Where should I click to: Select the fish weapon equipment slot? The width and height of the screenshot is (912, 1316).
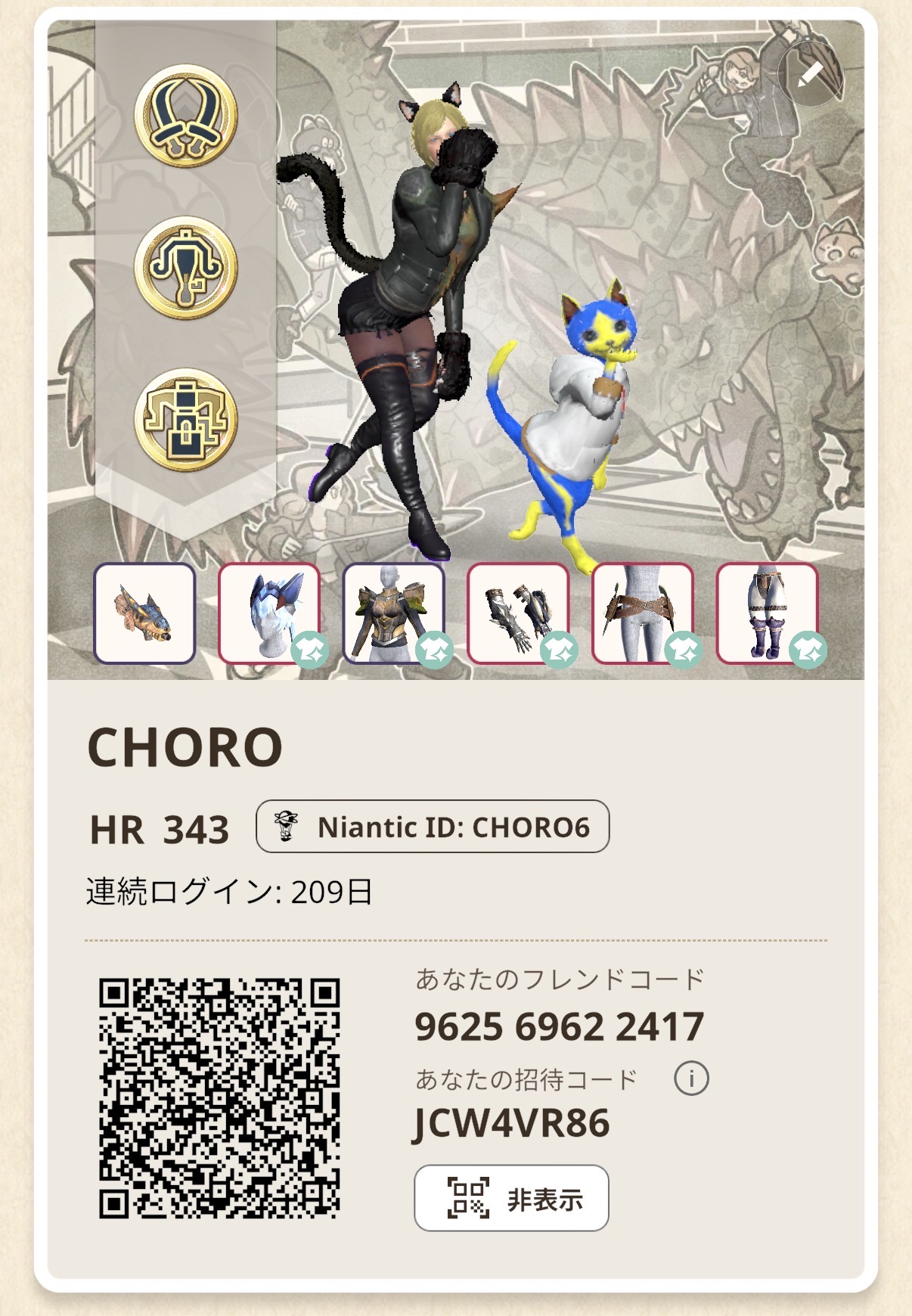[144, 613]
